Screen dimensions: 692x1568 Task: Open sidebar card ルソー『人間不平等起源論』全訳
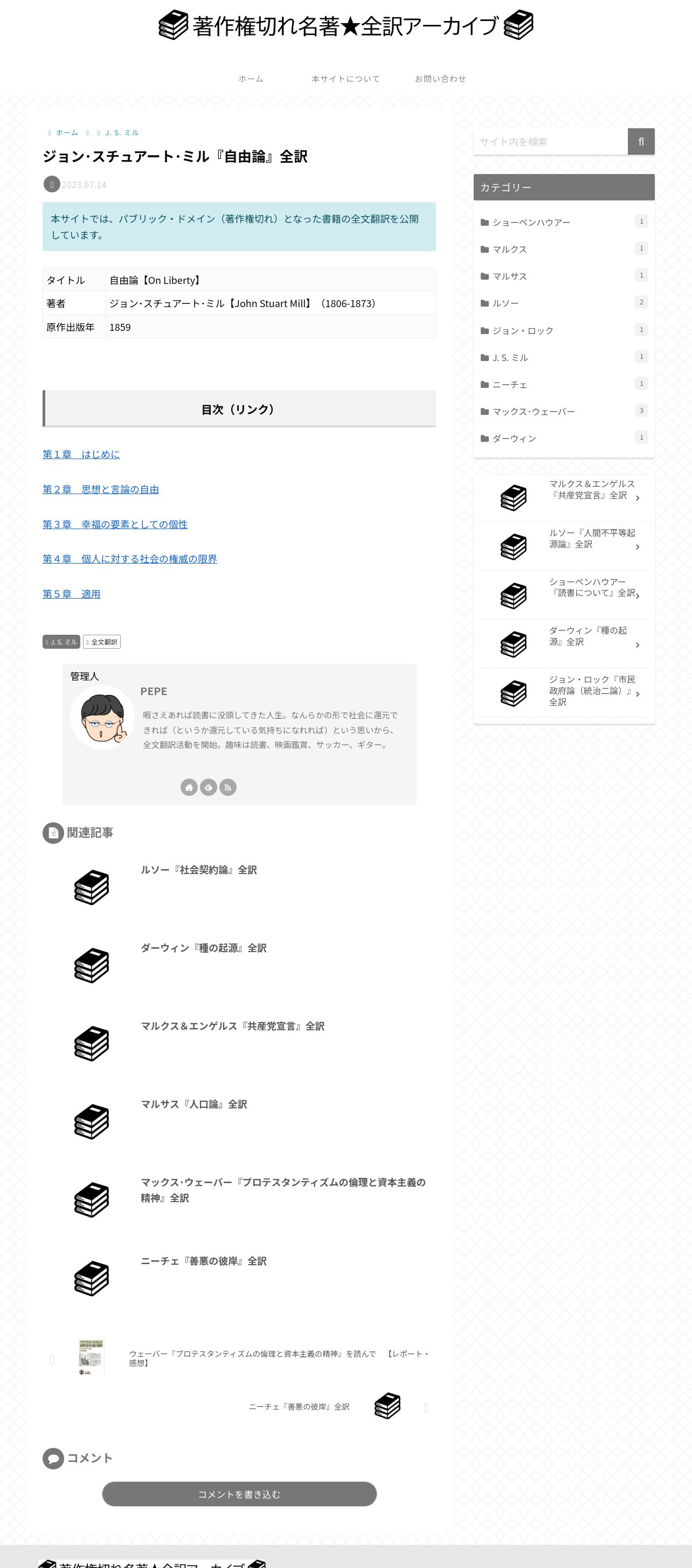[x=564, y=546]
